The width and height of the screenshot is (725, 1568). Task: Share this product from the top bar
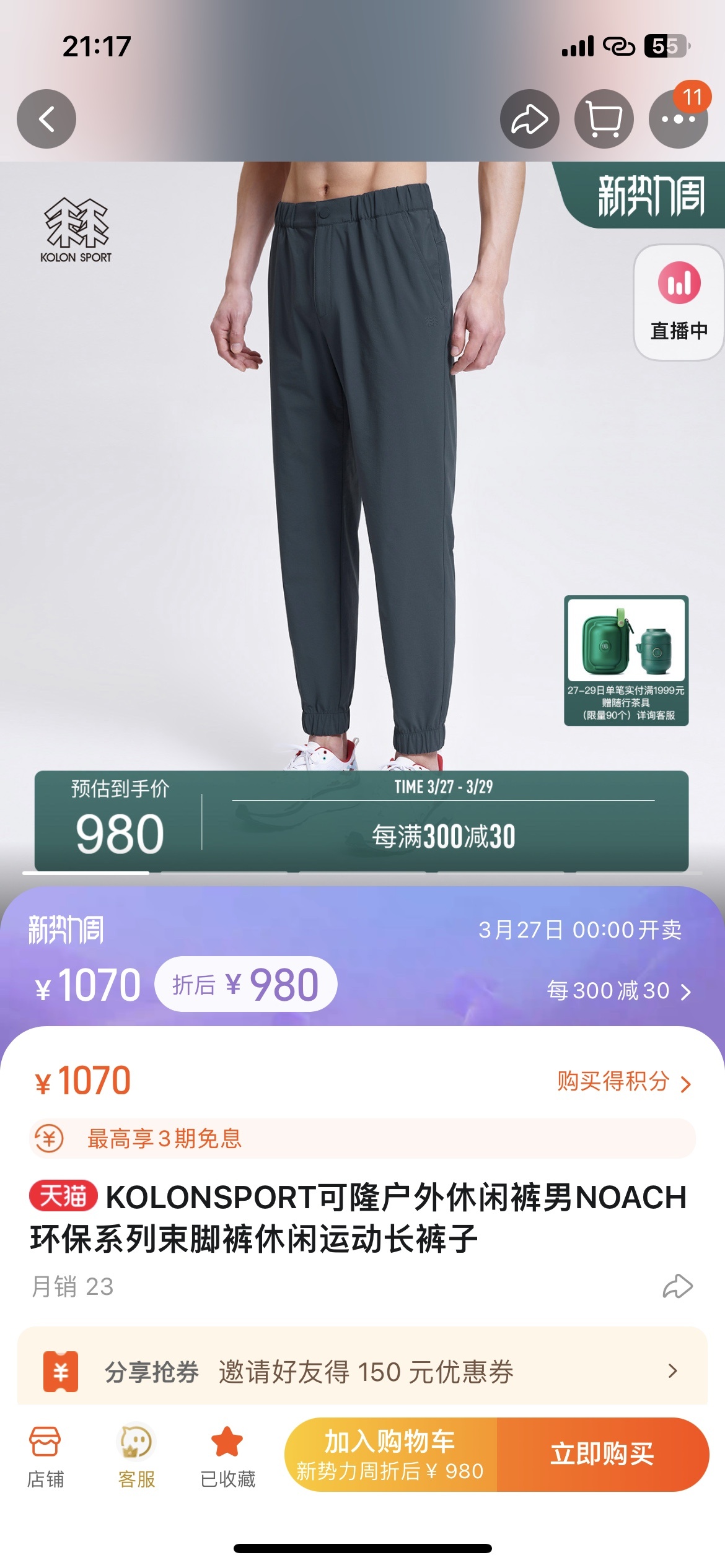pos(529,119)
